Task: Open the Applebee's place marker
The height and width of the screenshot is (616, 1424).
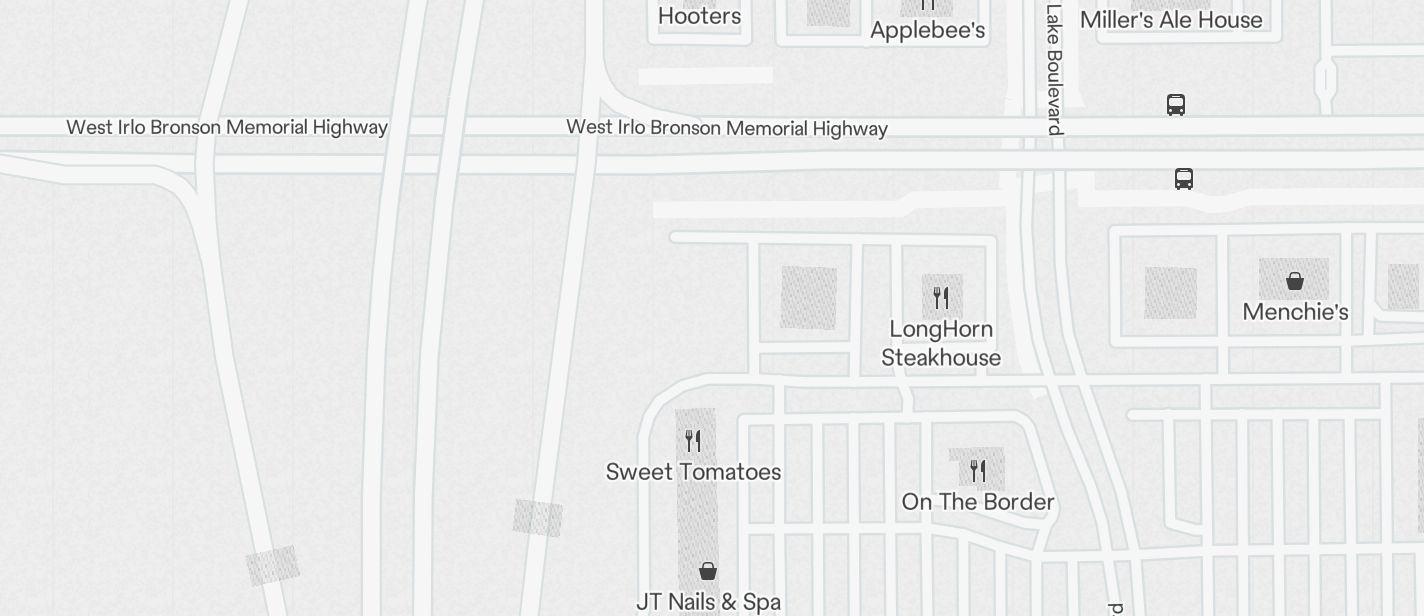Action: click(x=928, y=28)
